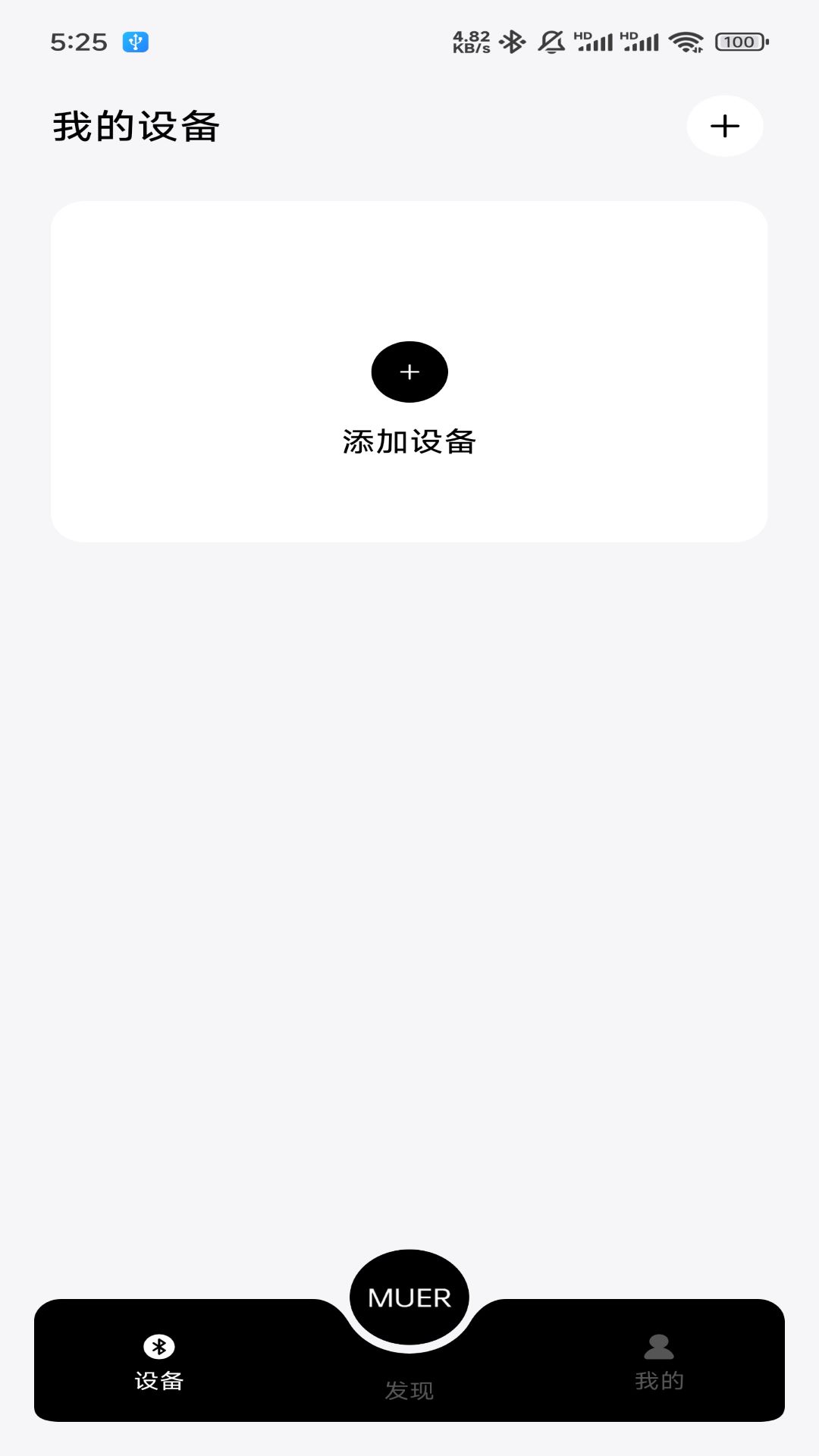The width and height of the screenshot is (819, 1456).
Task: Select the 设备 tab
Action: tap(159, 1365)
